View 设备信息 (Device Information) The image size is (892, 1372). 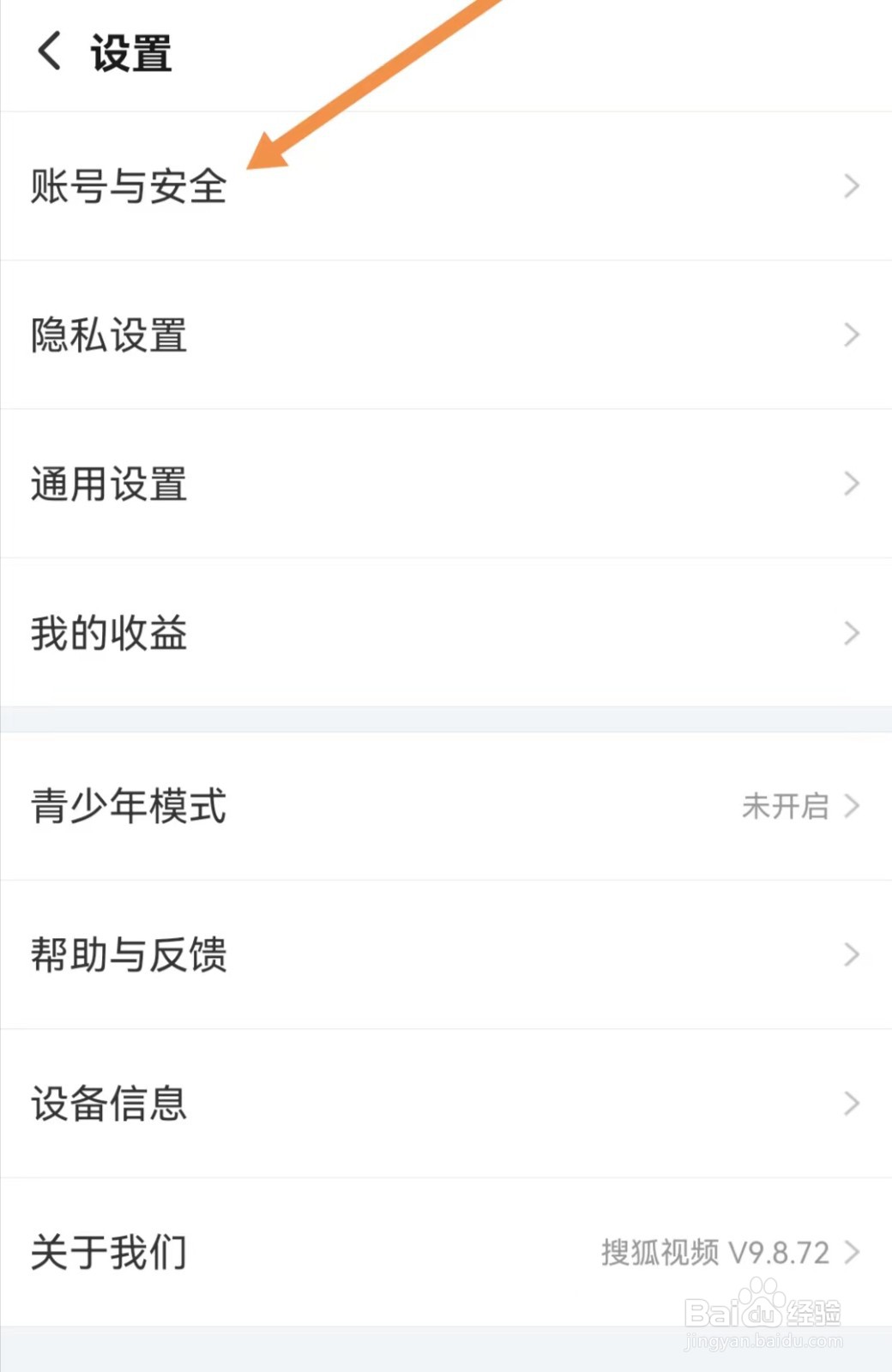click(x=110, y=1104)
